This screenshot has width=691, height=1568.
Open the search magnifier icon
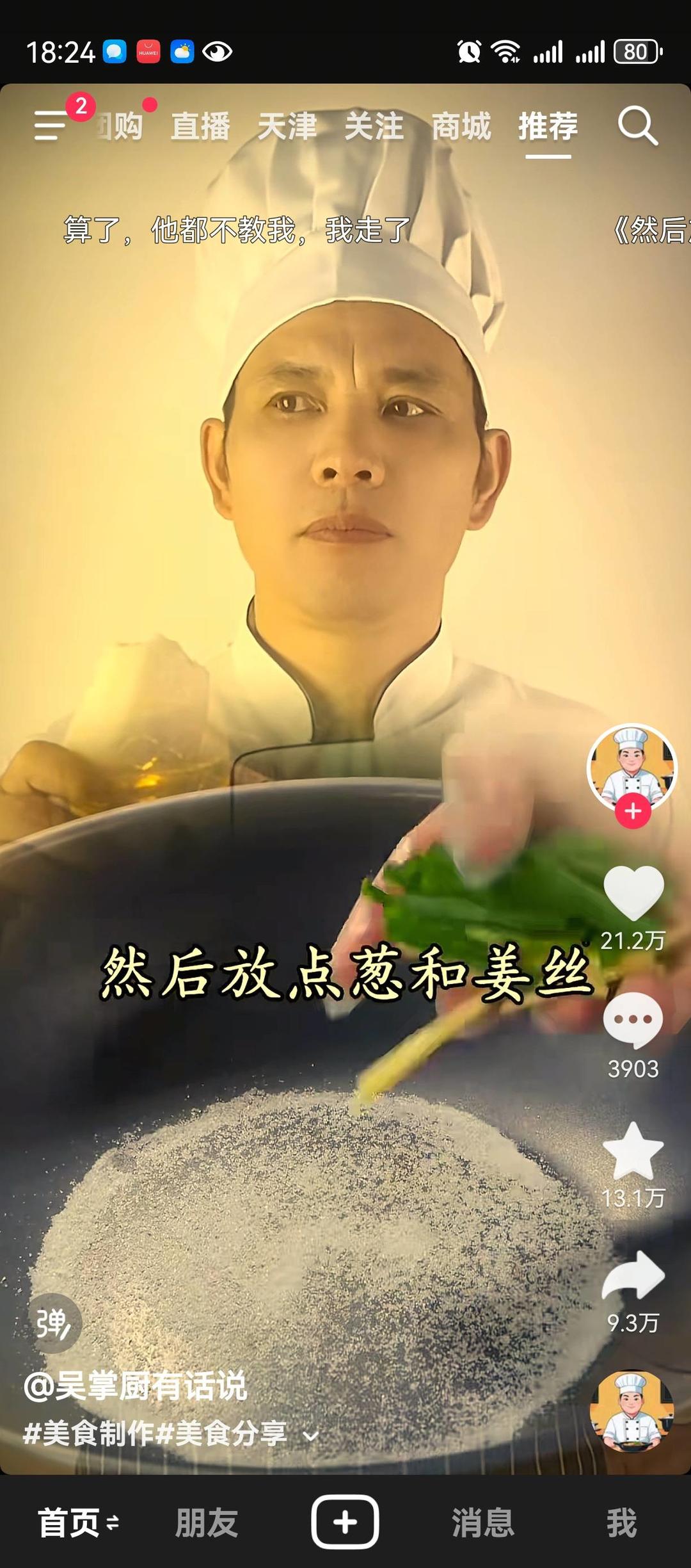coord(637,126)
